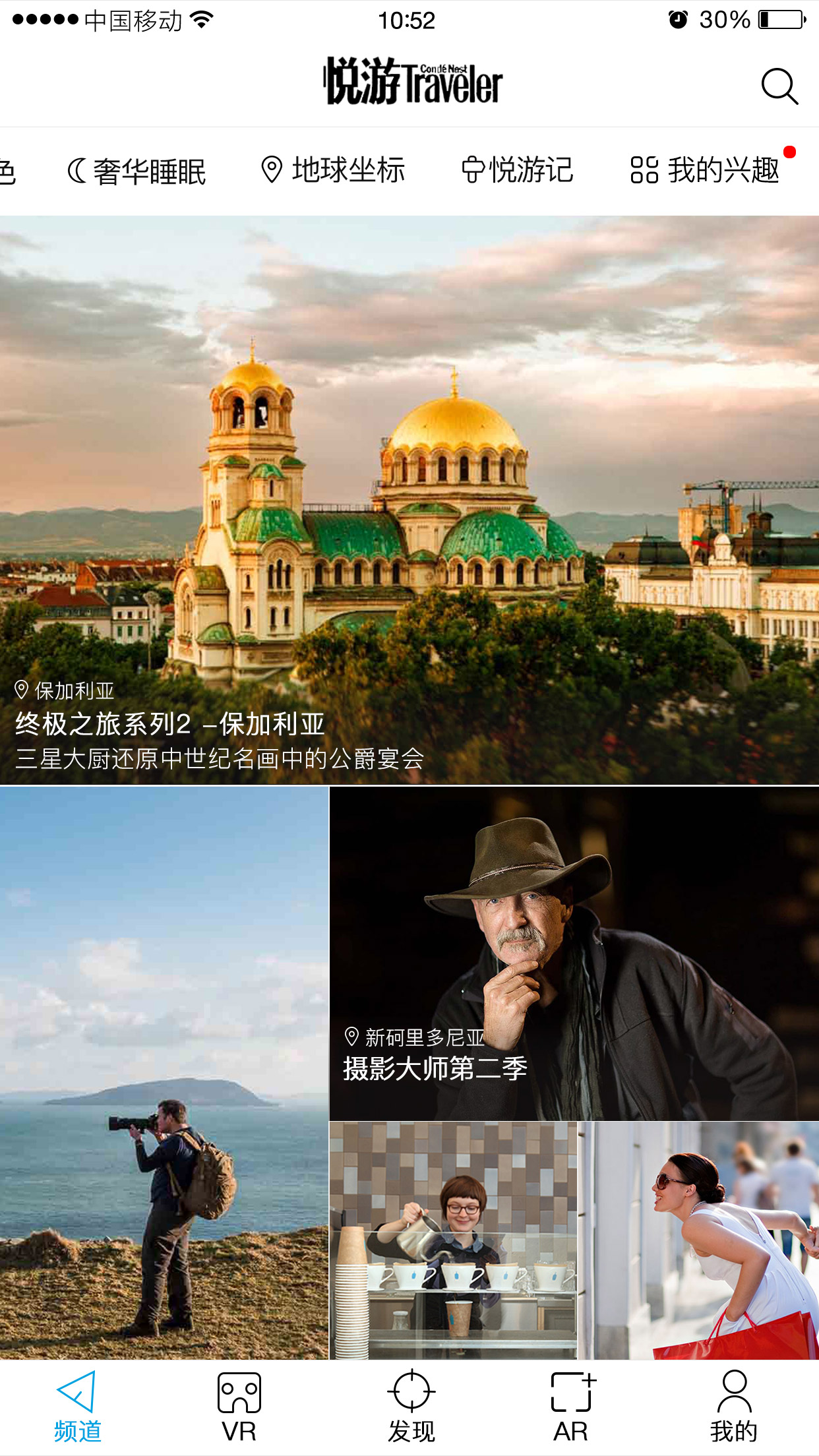Go to the 我的 profile tab
Viewport: 819px width, 1456px height.
point(734,1407)
